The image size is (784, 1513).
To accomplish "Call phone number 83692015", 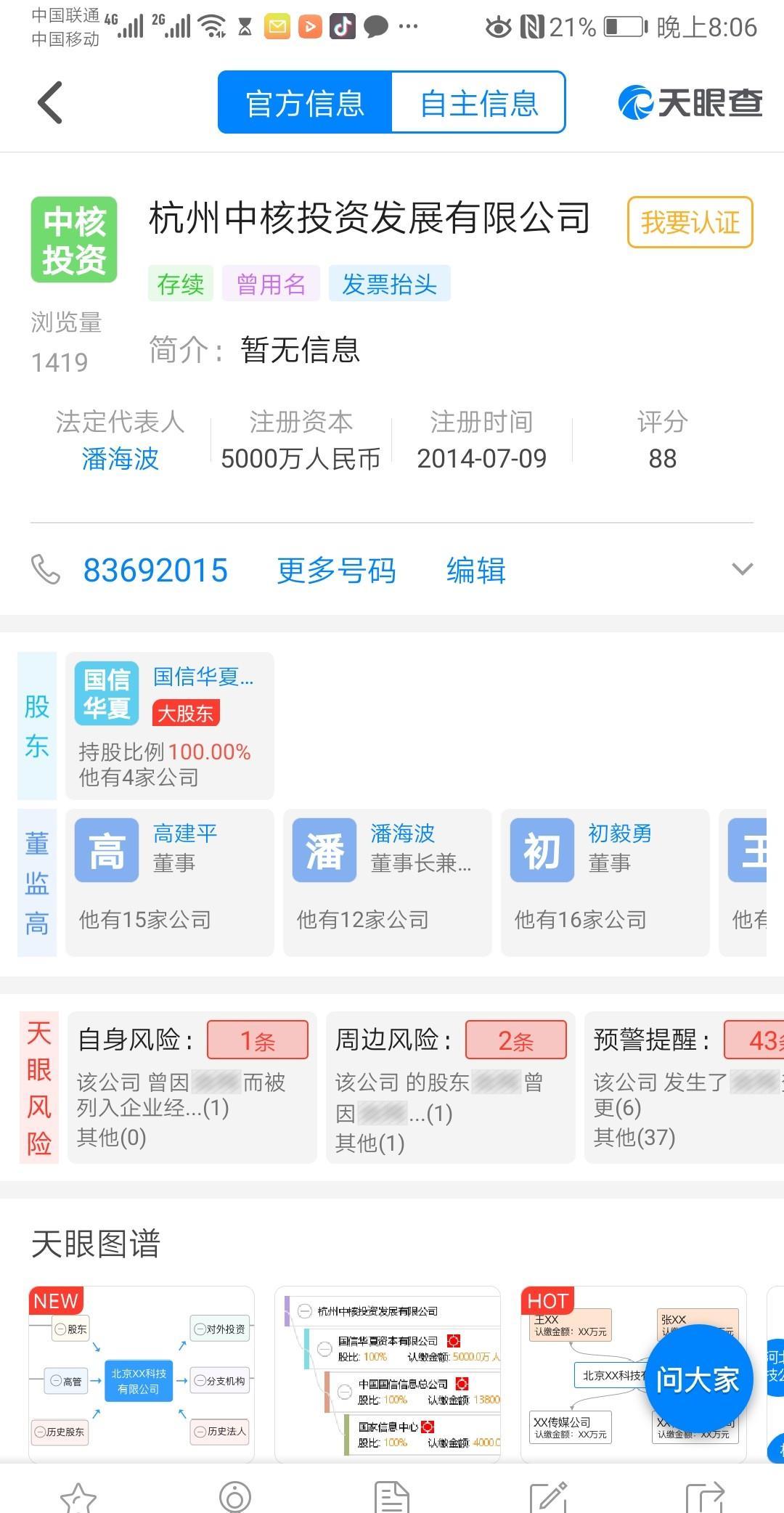I will (x=155, y=570).
